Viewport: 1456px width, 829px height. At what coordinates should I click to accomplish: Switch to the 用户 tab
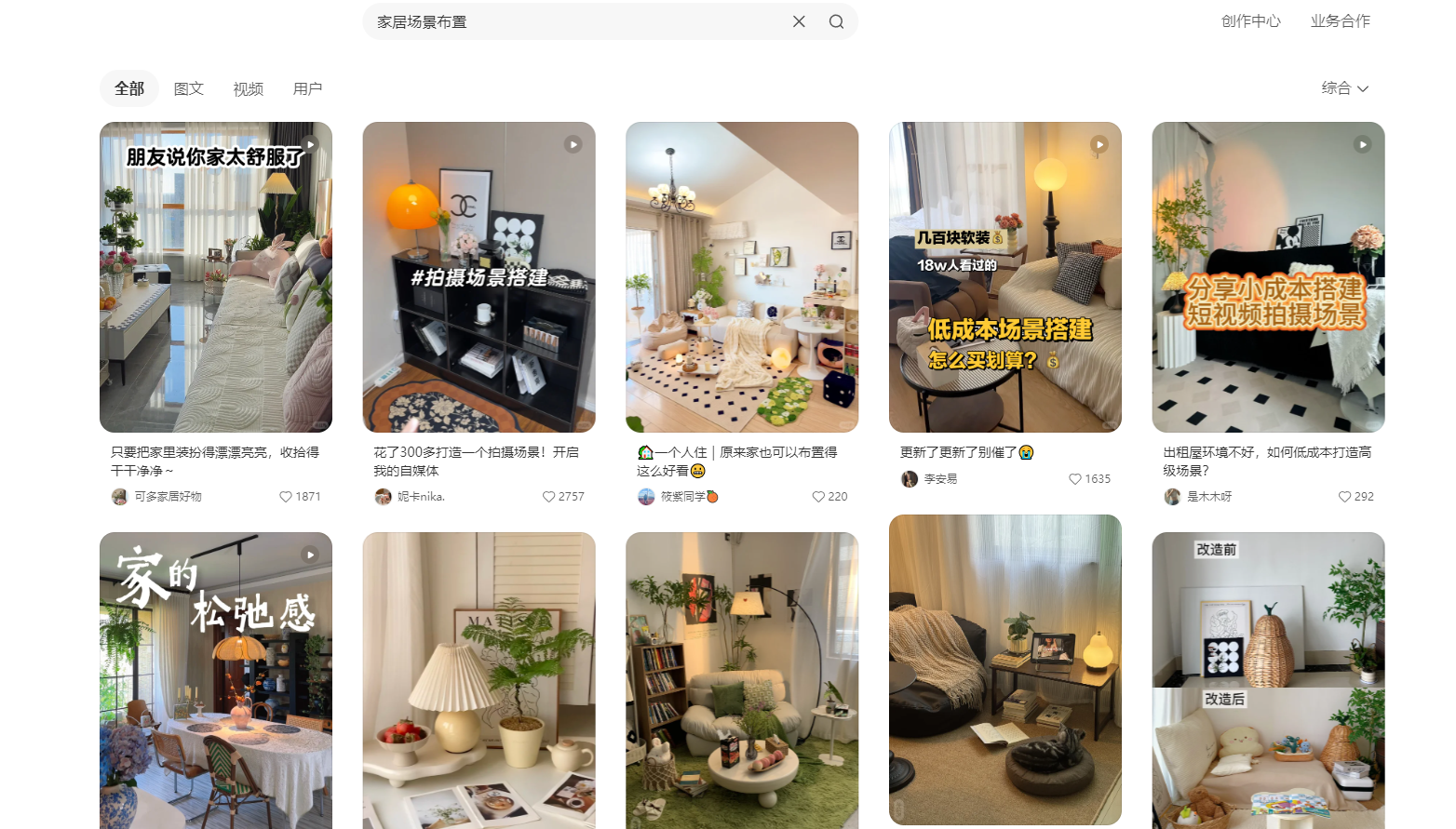[307, 88]
